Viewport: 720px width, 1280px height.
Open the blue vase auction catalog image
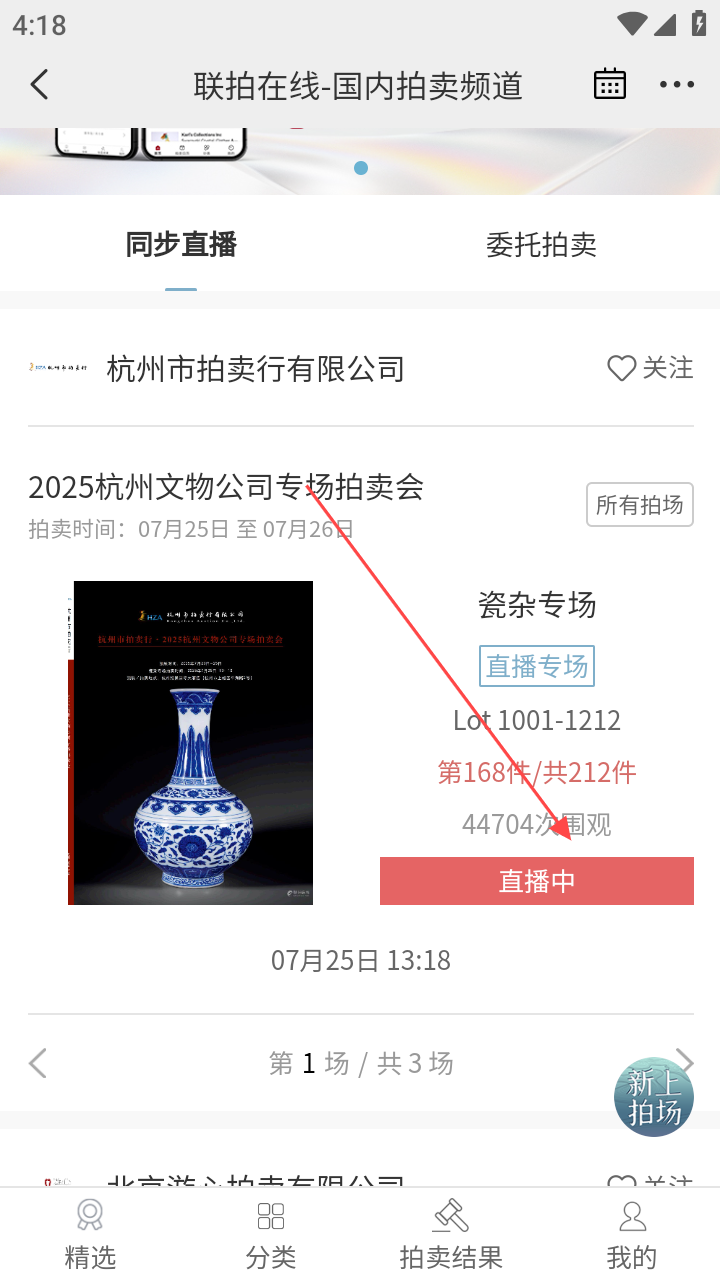[191, 742]
